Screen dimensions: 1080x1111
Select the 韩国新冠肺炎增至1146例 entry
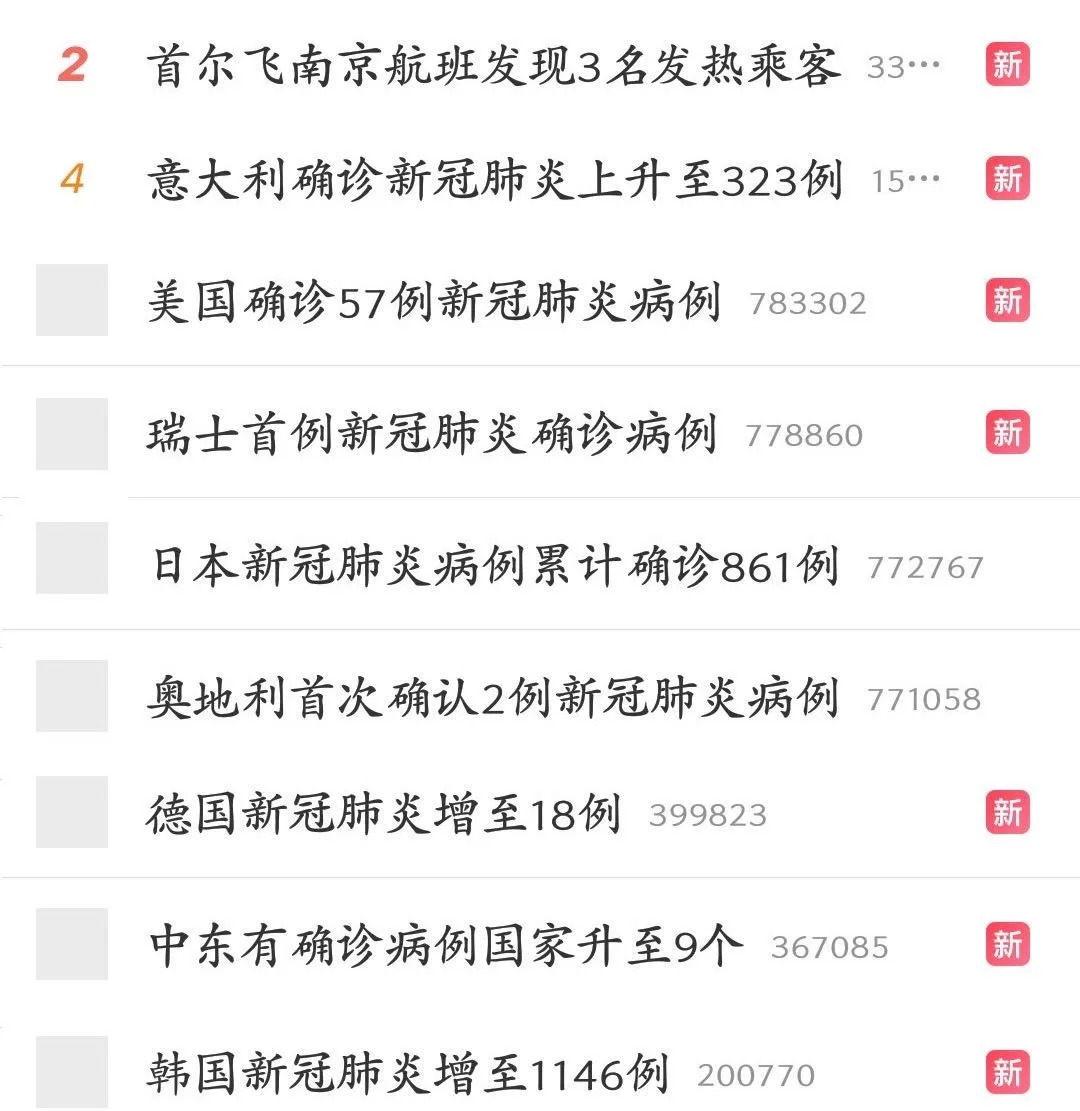[408, 1074]
